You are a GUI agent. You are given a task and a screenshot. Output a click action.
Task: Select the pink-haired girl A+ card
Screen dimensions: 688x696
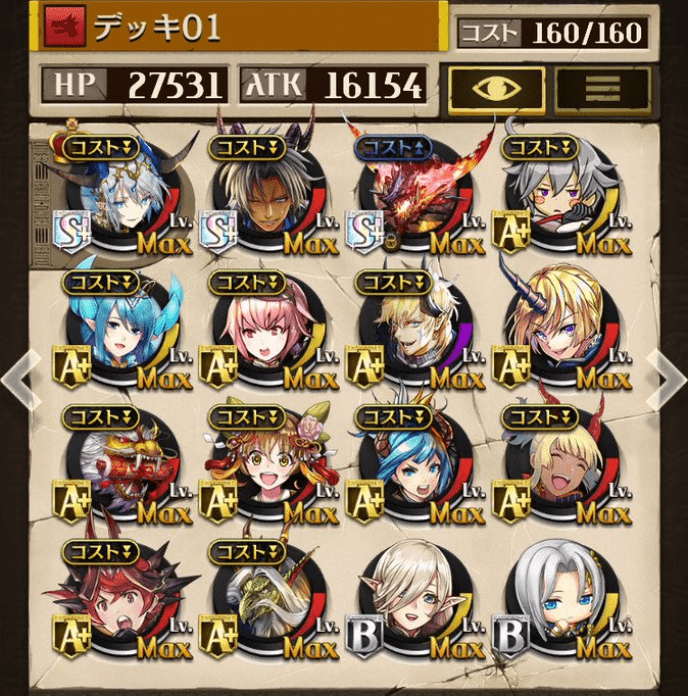263,332
